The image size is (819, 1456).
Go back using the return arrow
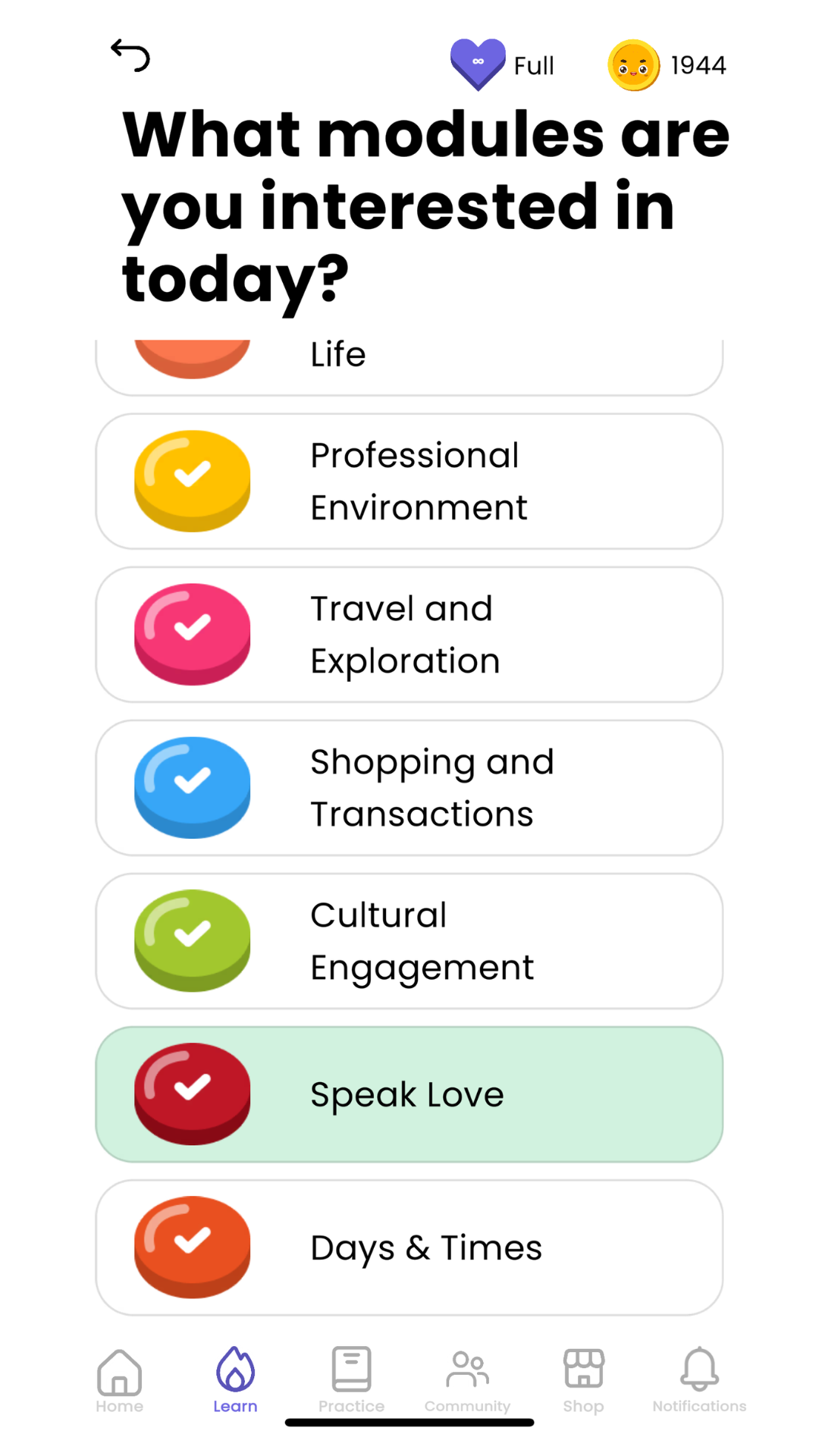pos(130,56)
